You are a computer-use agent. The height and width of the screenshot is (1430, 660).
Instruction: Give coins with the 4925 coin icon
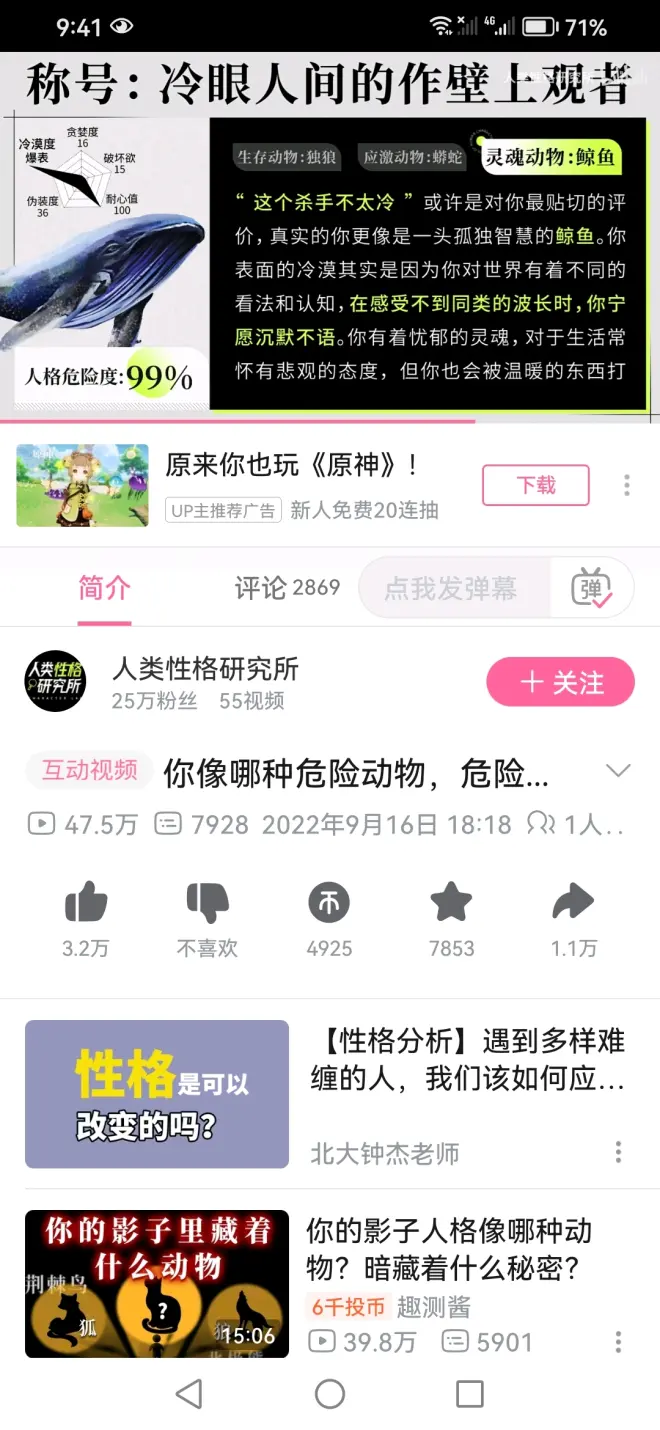click(329, 904)
